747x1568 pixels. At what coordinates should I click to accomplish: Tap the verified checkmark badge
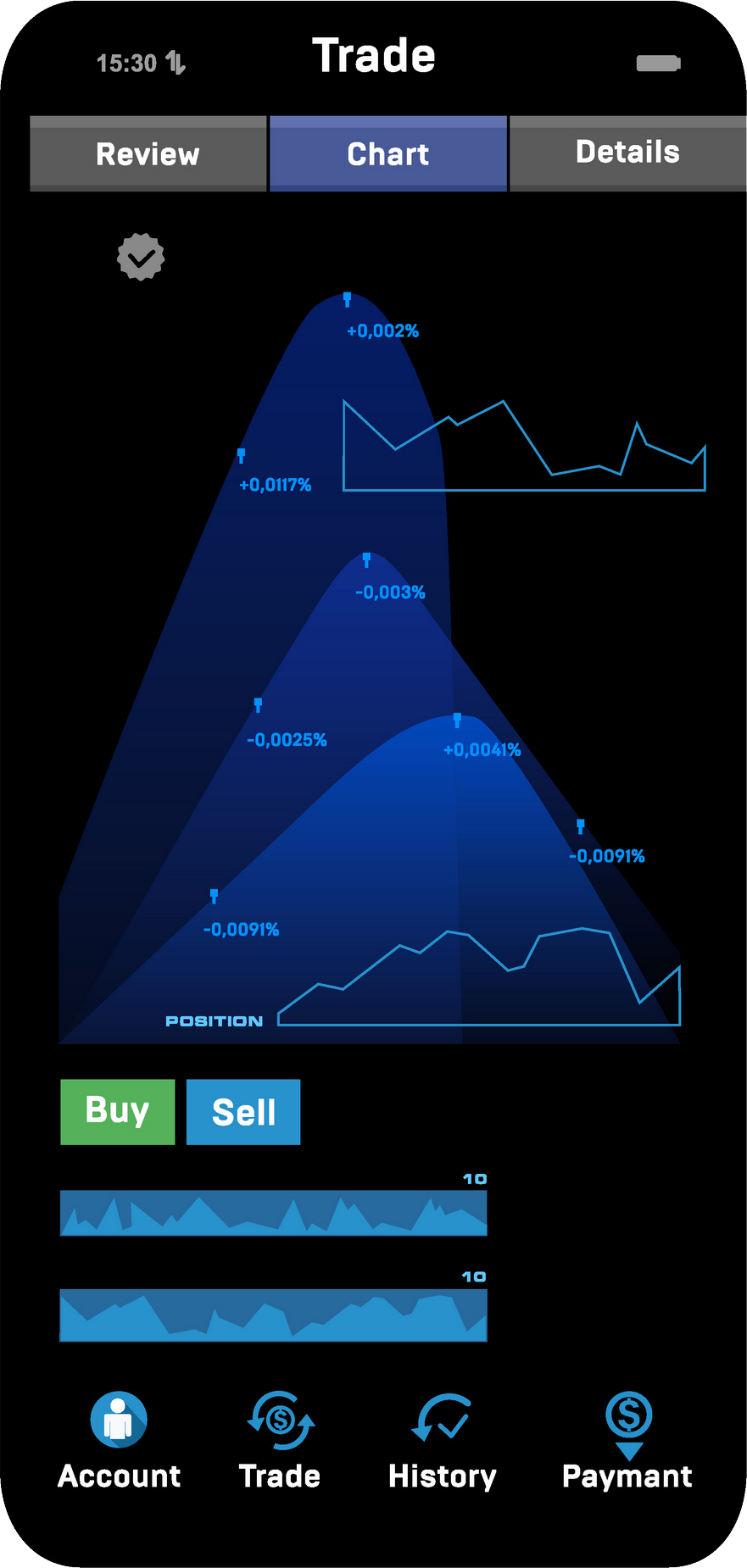[141, 257]
